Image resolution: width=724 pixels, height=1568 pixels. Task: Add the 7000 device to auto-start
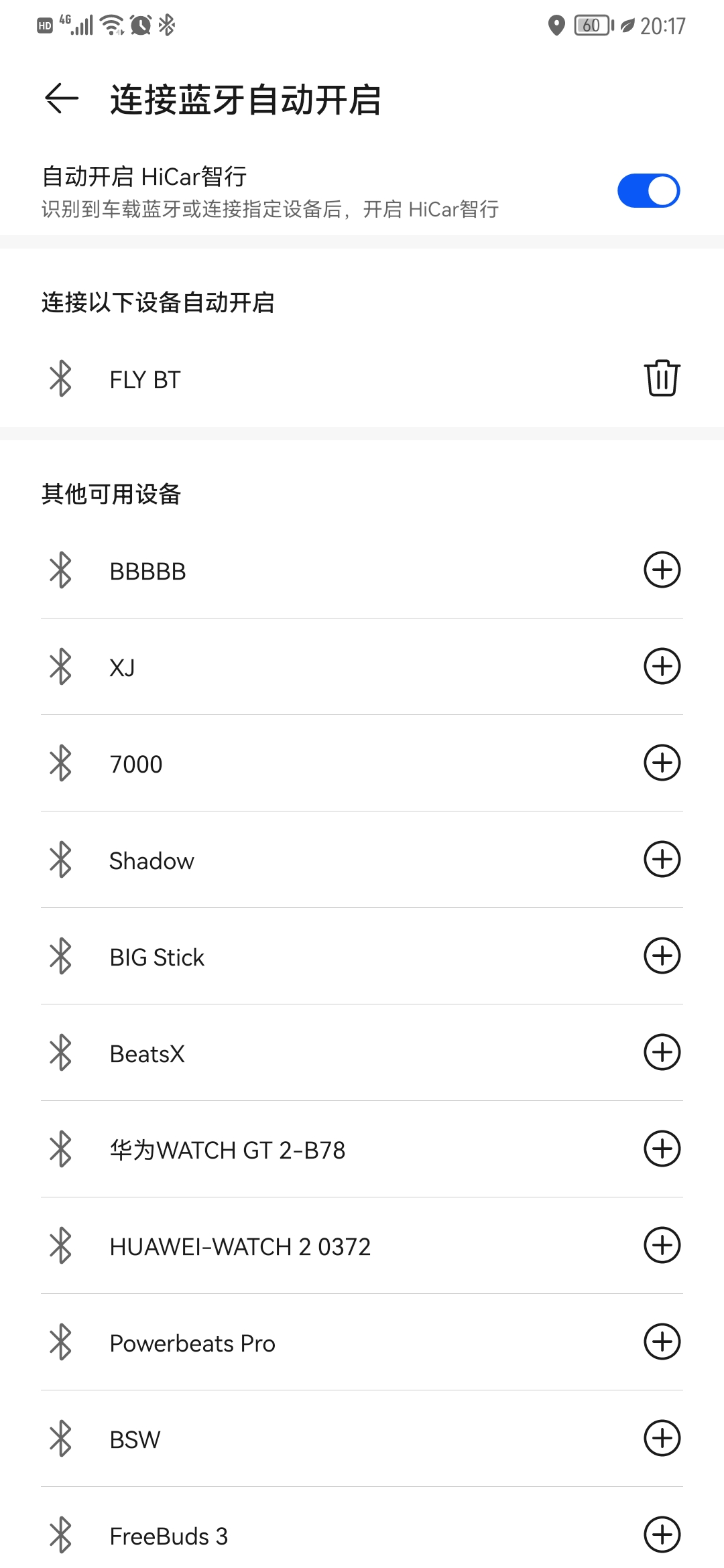tap(662, 763)
